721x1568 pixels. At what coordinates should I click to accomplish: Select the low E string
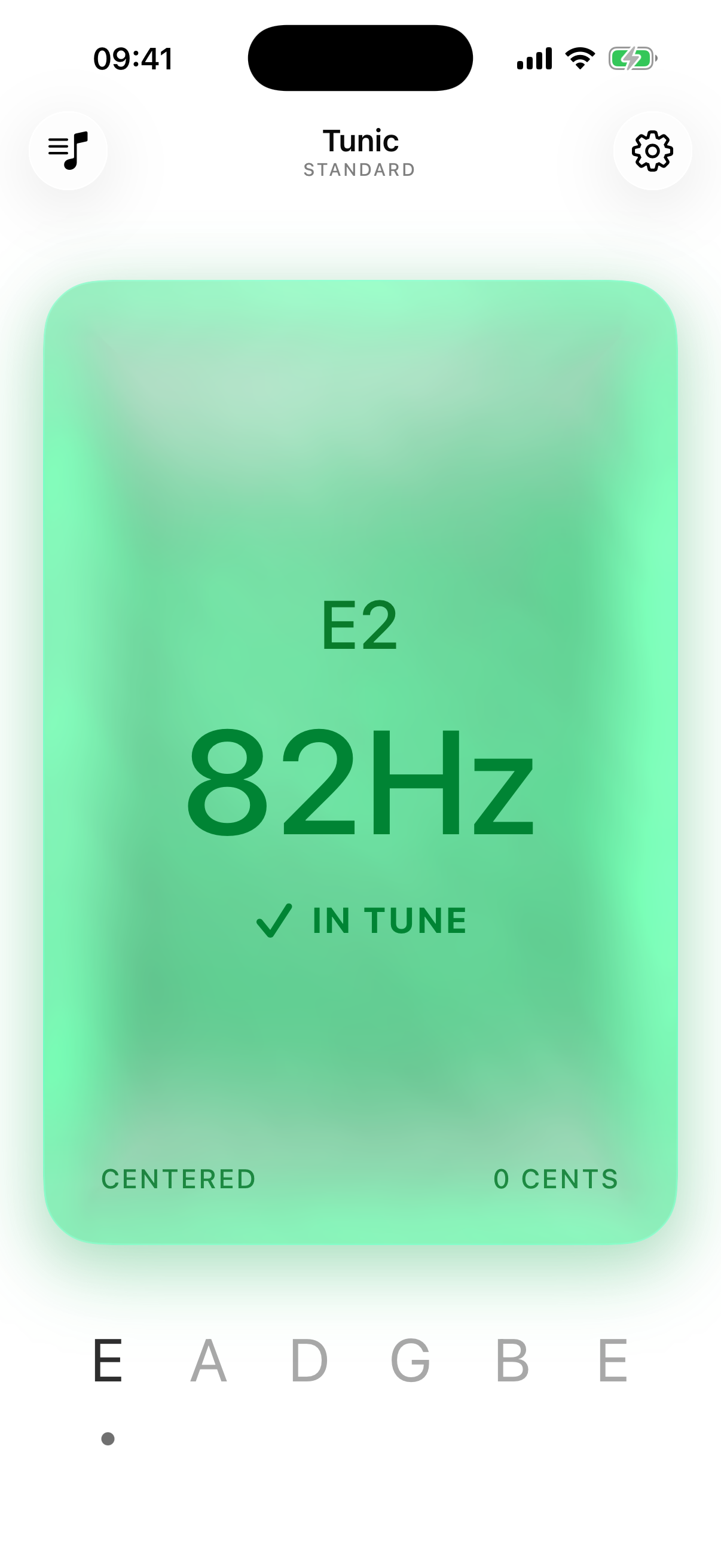[108, 1360]
